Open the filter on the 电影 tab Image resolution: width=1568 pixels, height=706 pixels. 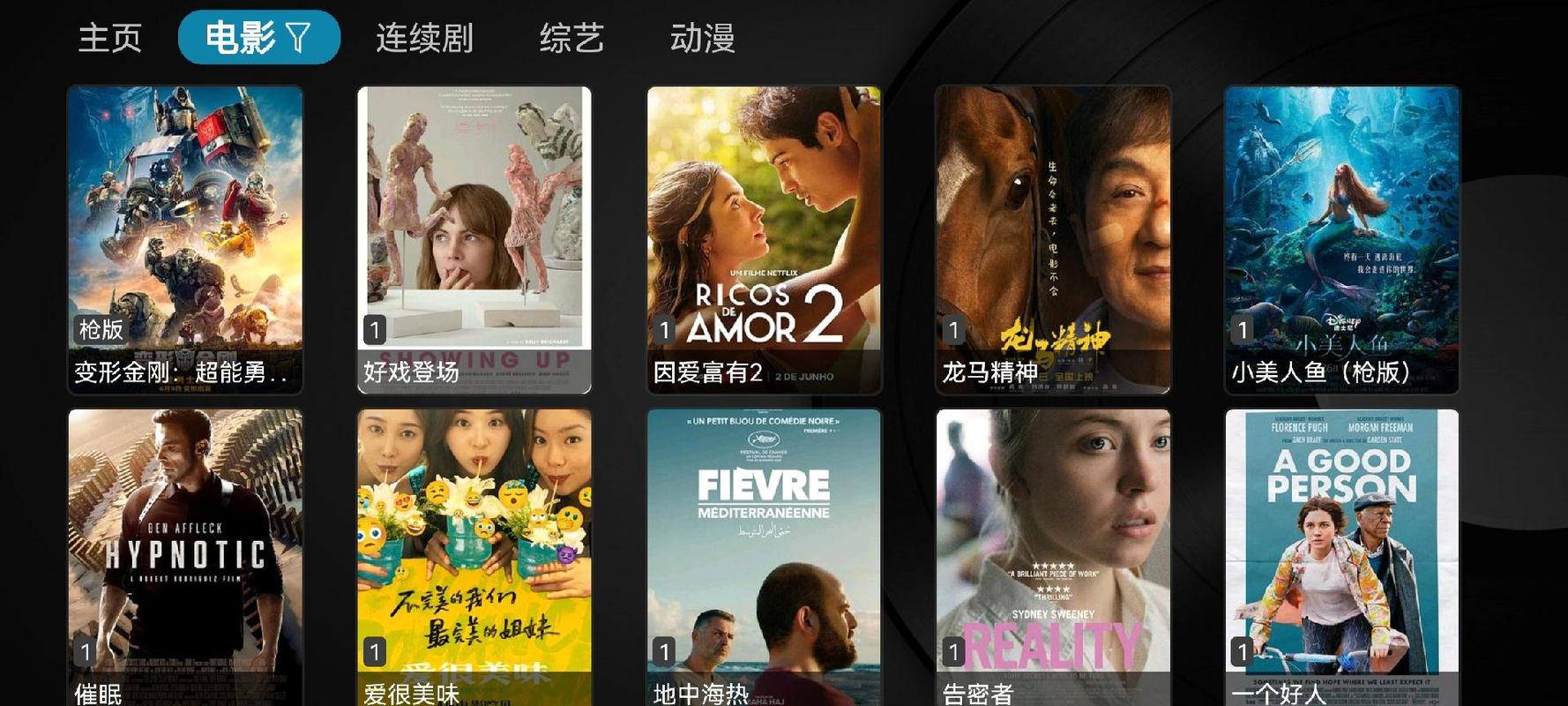pos(299,38)
